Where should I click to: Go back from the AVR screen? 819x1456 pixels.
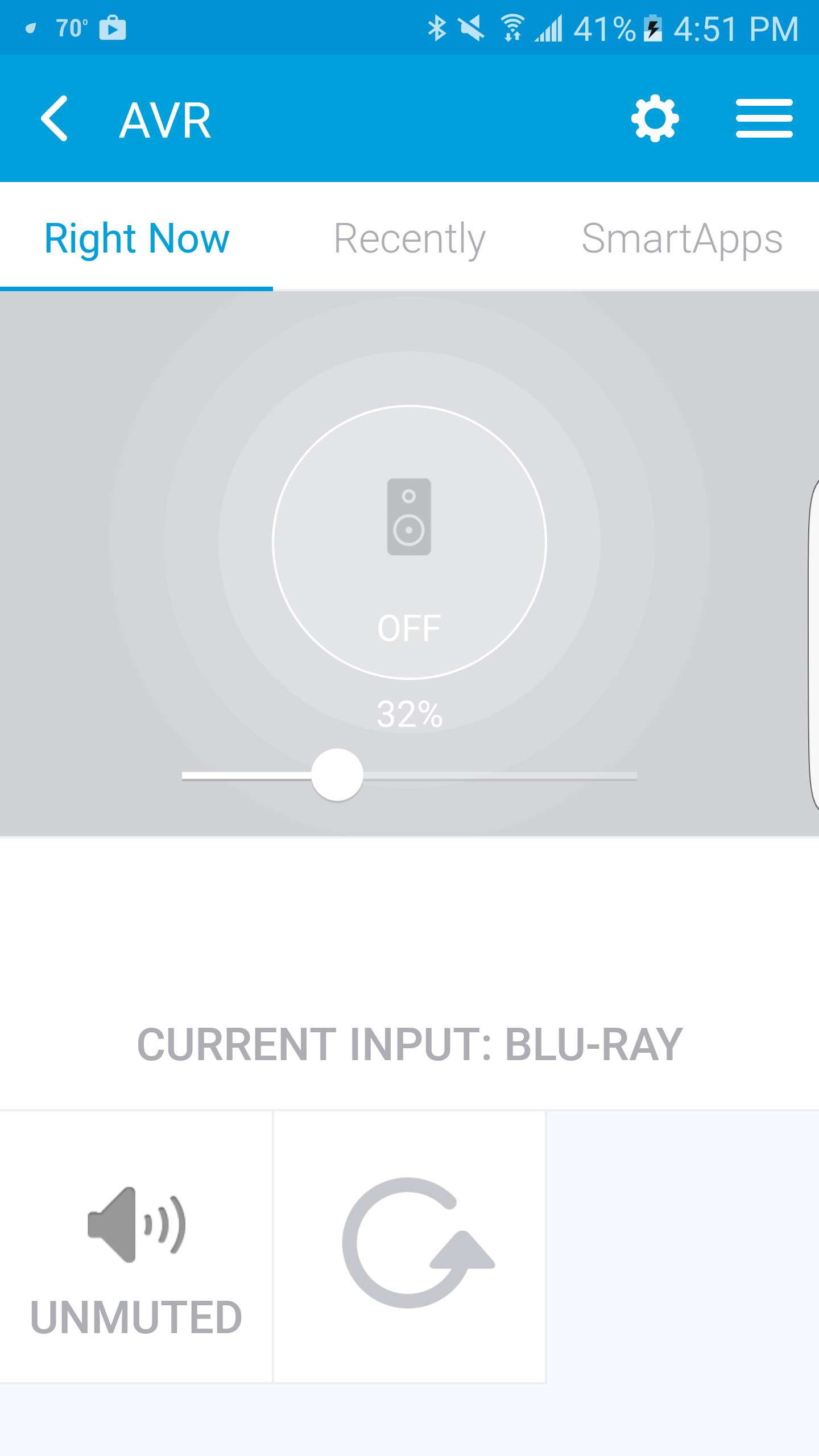(55, 119)
